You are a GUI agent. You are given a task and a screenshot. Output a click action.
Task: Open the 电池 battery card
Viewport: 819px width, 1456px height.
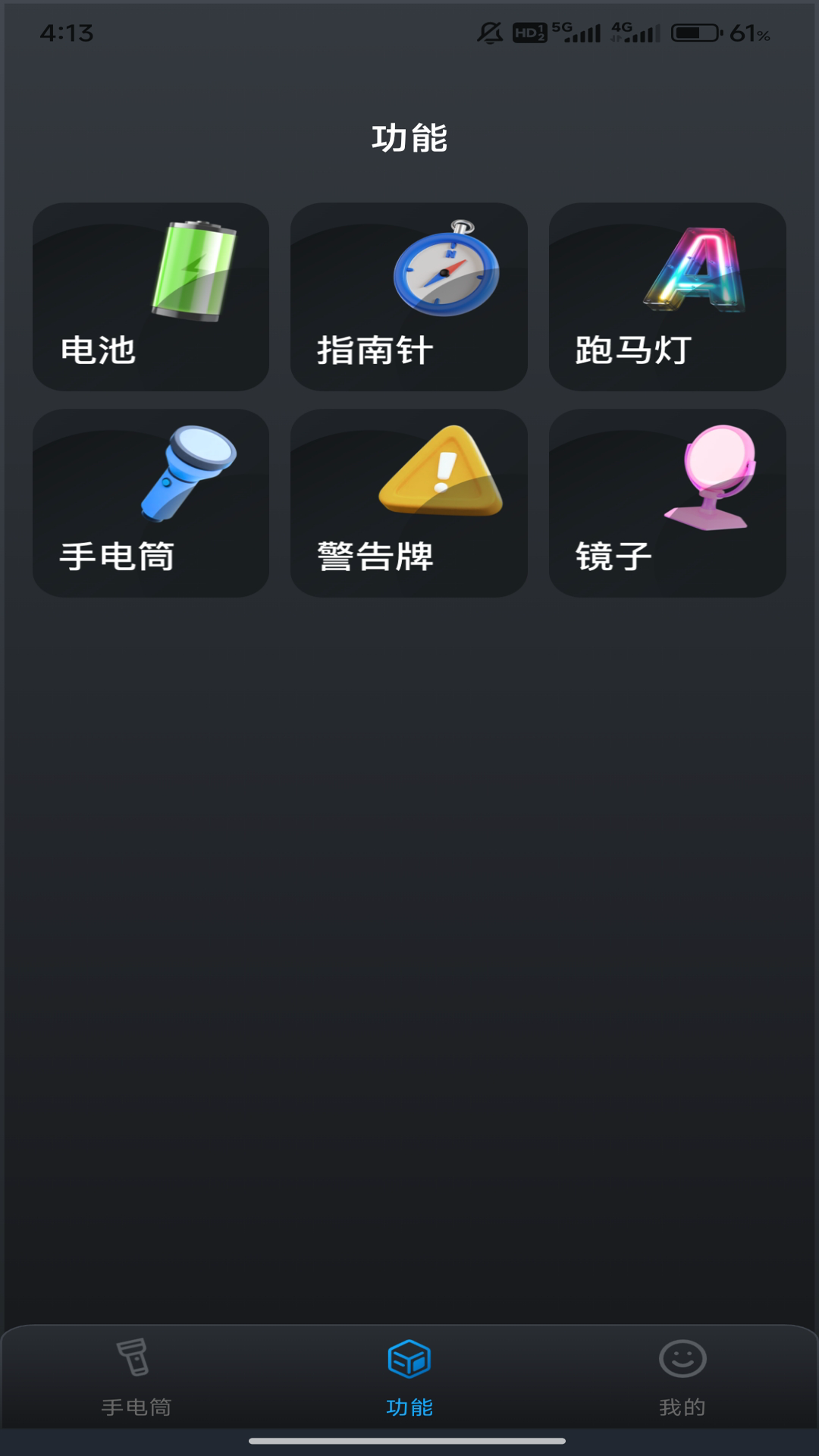(151, 297)
